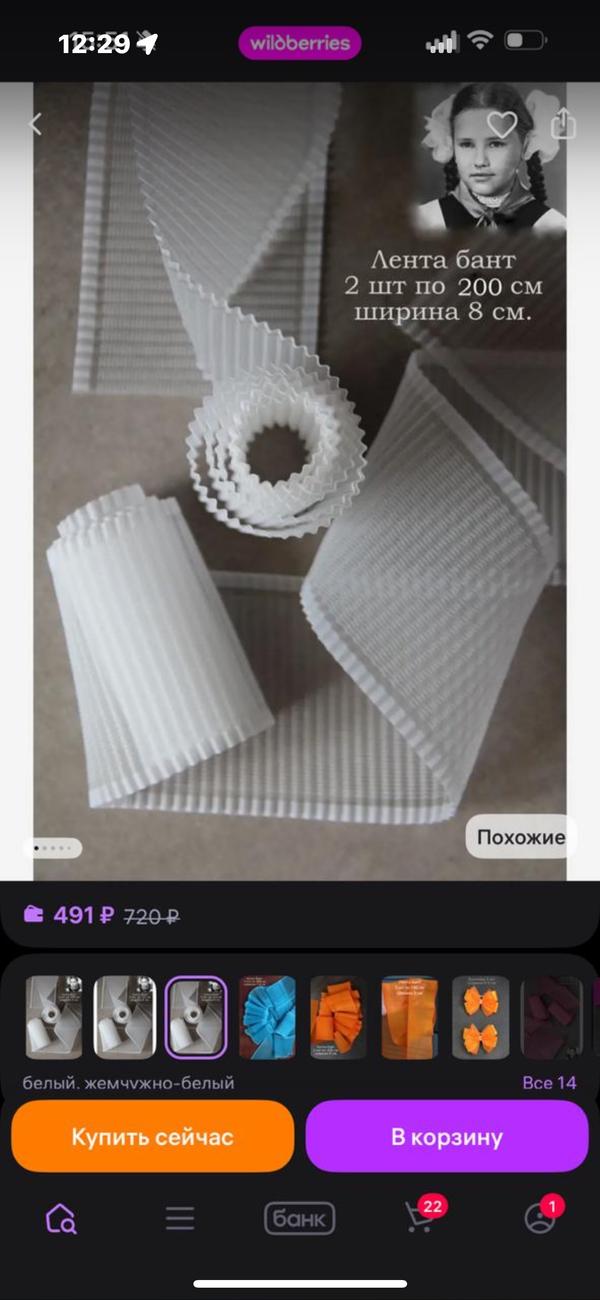The width and height of the screenshot is (600, 1300).
Task: Select the blue ribbon color variant
Action: pyautogui.click(x=268, y=1017)
